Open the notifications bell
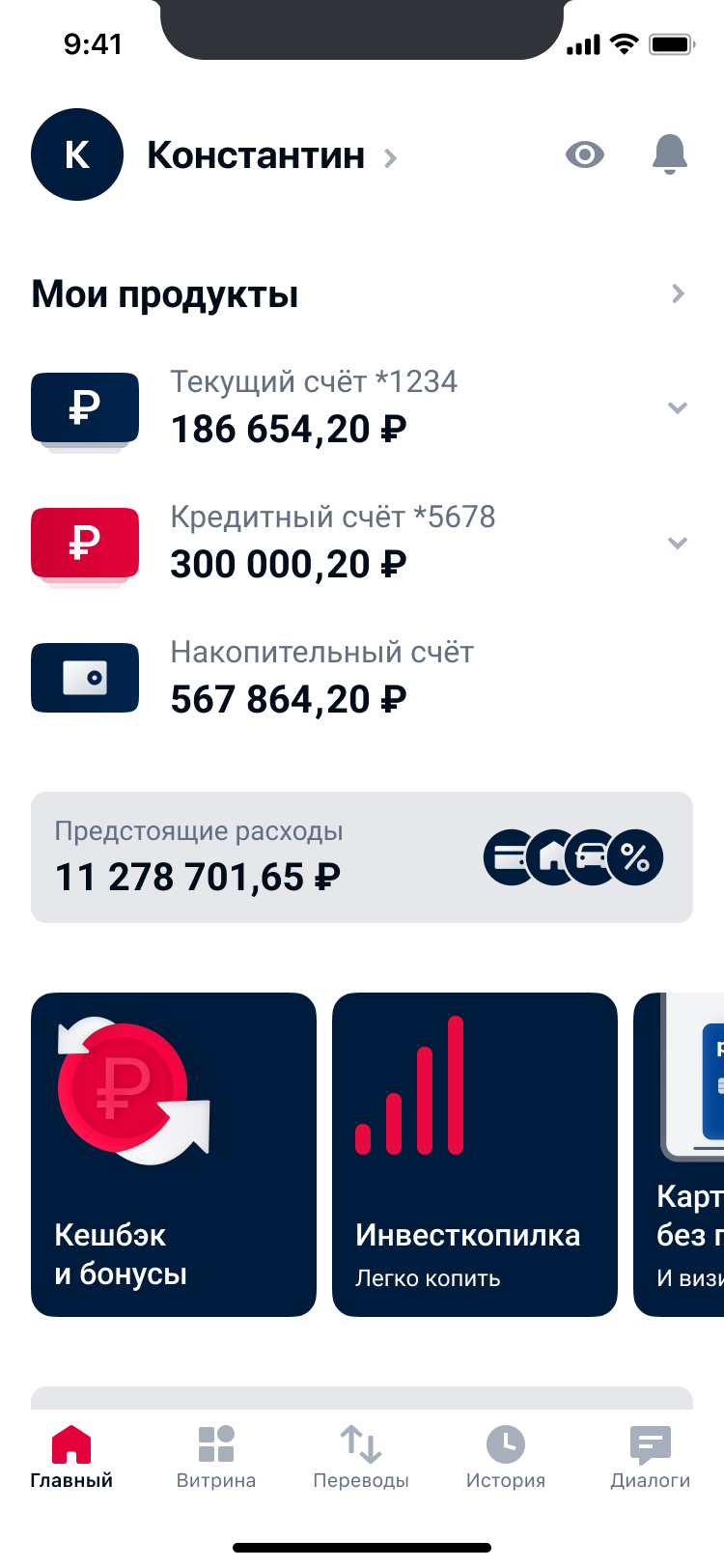 coord(669,154)
